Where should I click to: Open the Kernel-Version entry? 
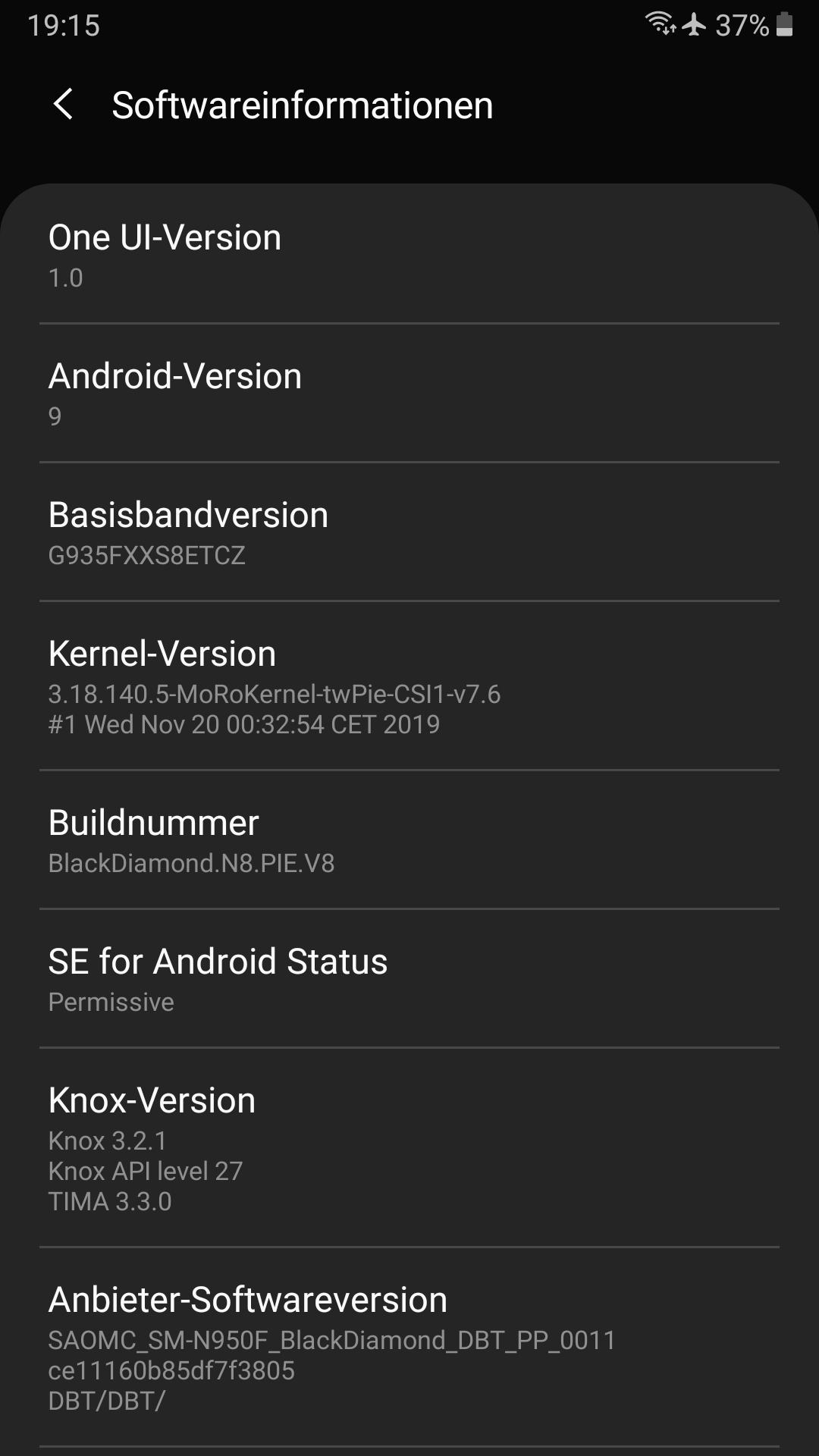[x=409, y=686]
